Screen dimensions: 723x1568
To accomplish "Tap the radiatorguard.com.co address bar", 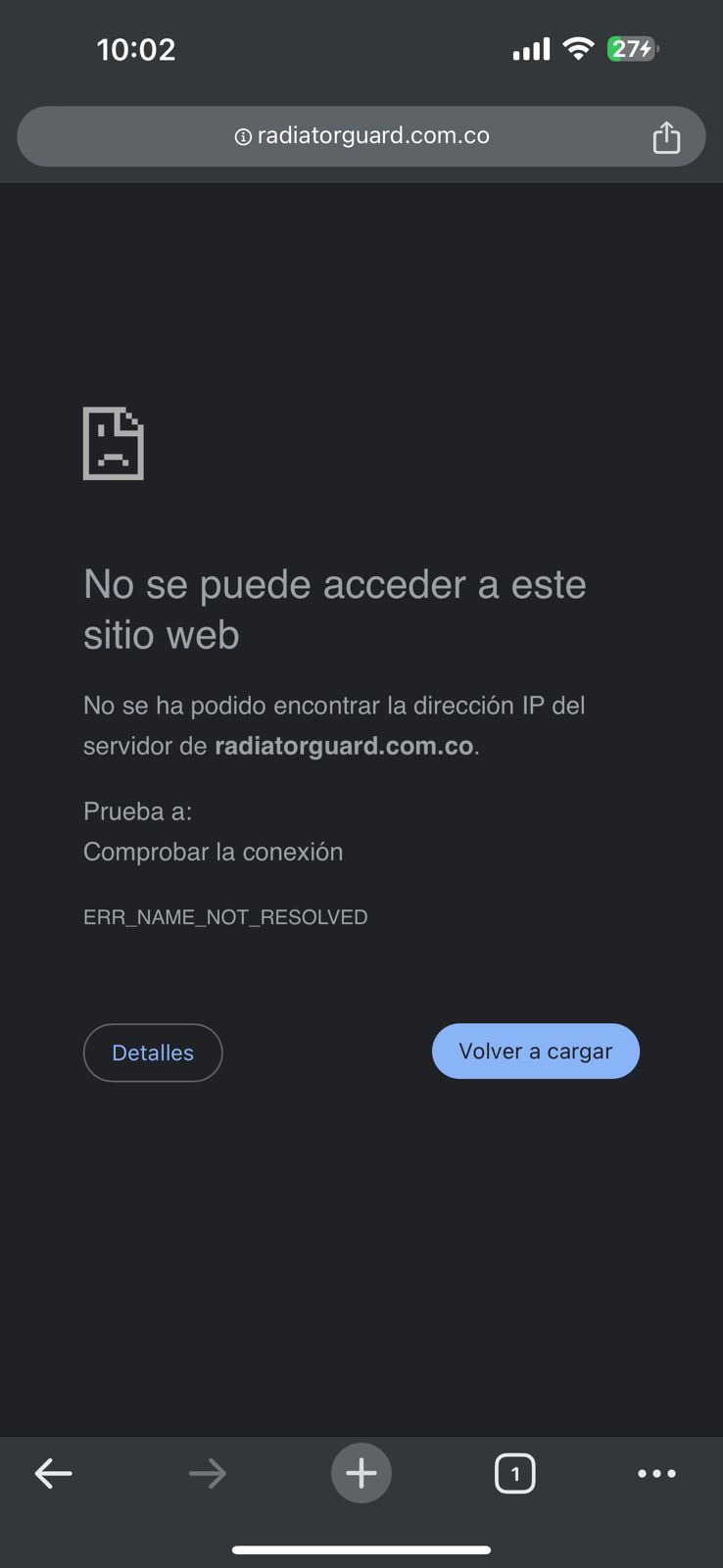I will [372, 136].
